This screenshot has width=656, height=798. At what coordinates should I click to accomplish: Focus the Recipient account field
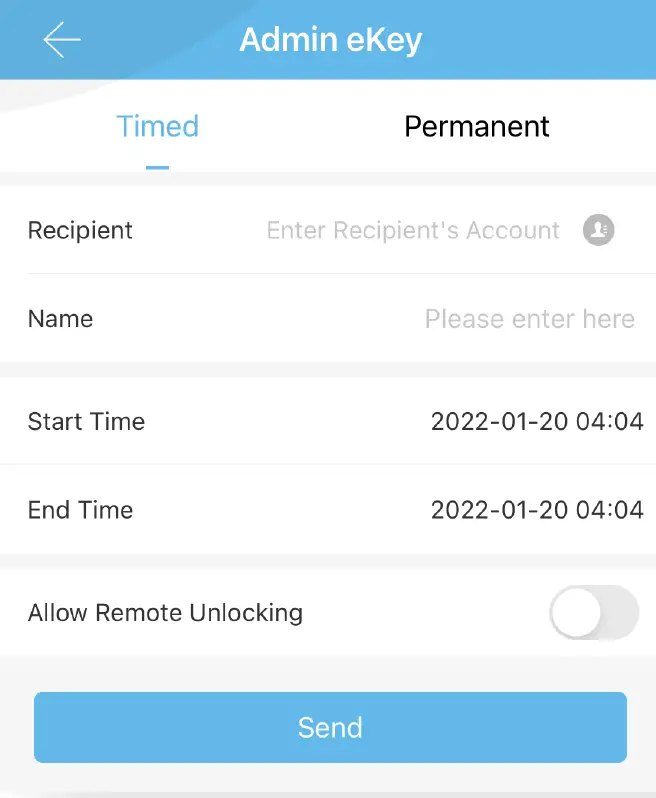point(412,231)
